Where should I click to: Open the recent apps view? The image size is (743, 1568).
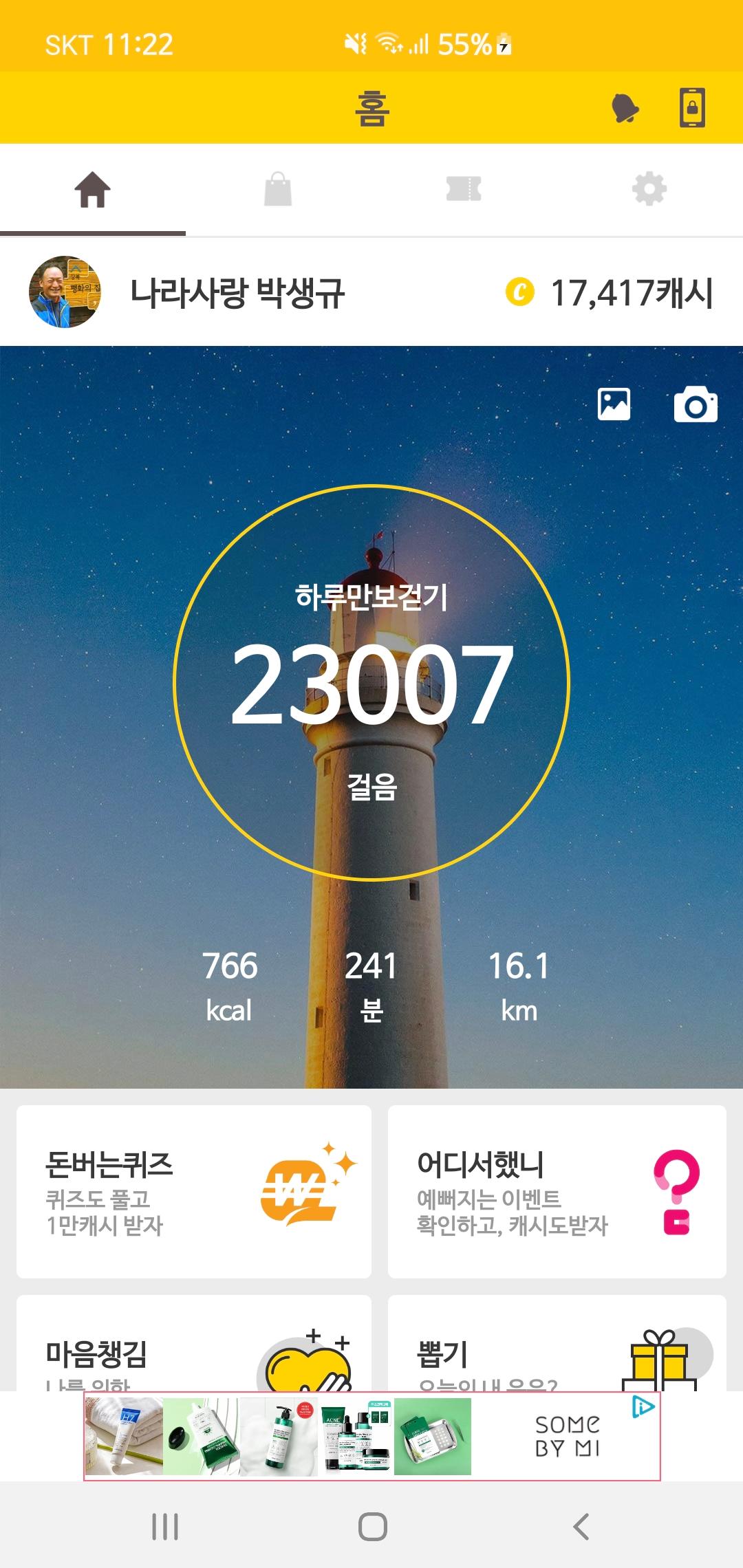pos(165,1527)
